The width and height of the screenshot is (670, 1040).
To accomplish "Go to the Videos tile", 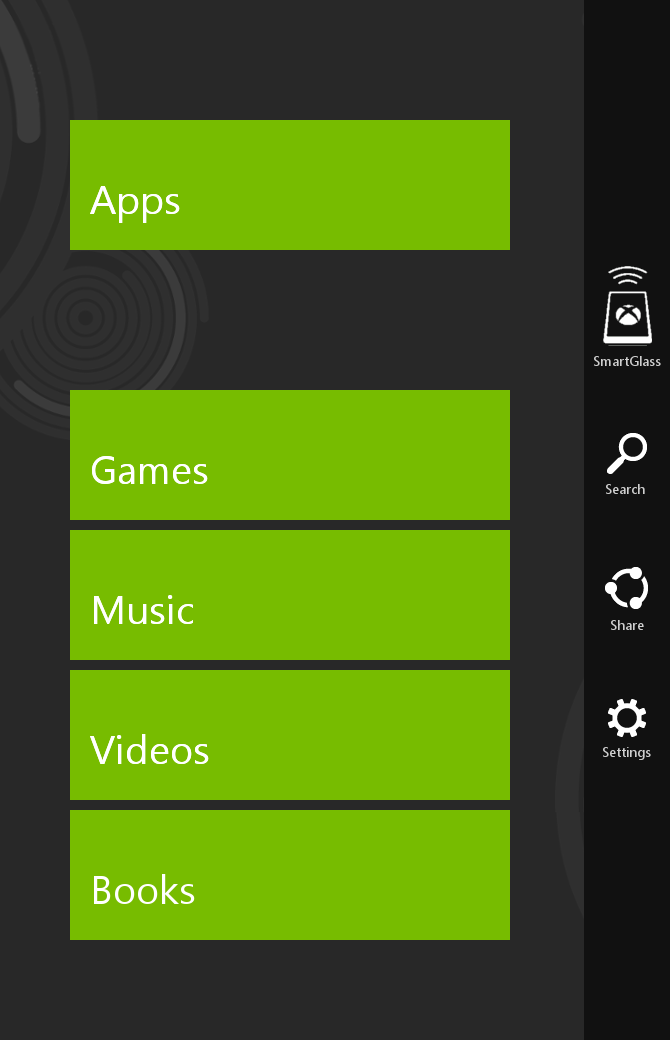I will (290, 735).
